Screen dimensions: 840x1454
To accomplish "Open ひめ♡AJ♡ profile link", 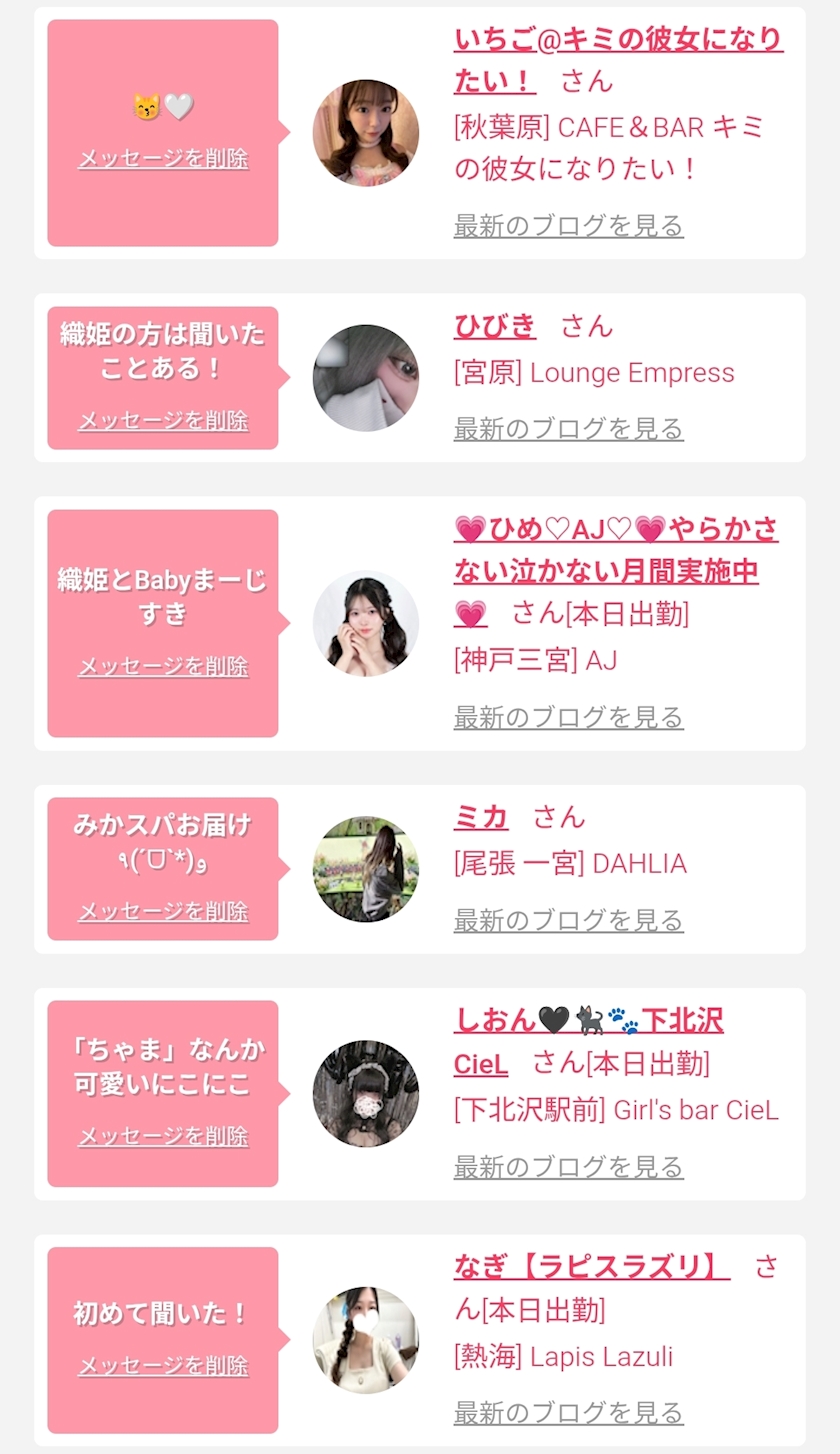I will tap(615, 529).
